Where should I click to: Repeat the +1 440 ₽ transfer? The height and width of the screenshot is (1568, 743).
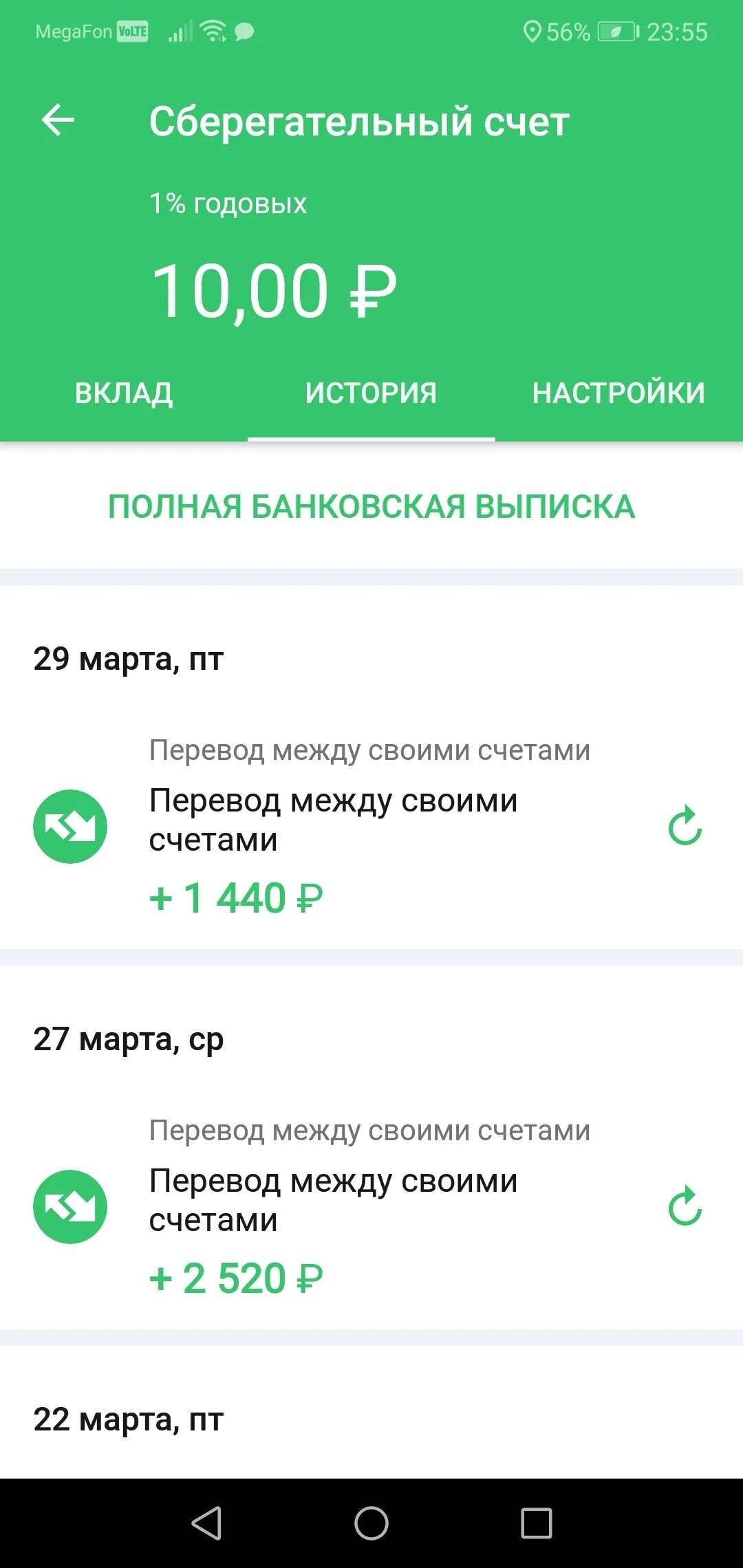tap(685, 825)
